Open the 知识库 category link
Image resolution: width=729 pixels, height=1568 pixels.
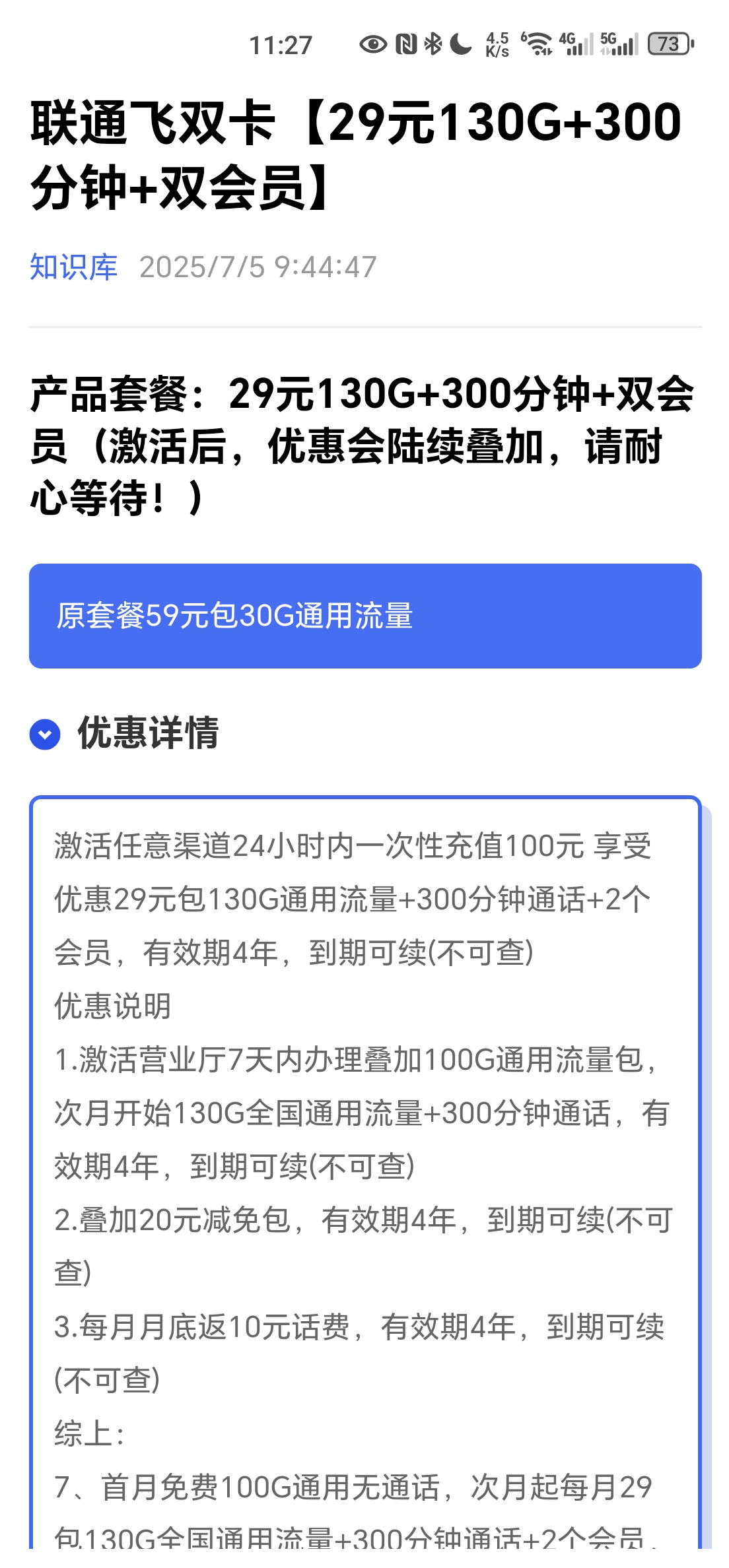73,267
